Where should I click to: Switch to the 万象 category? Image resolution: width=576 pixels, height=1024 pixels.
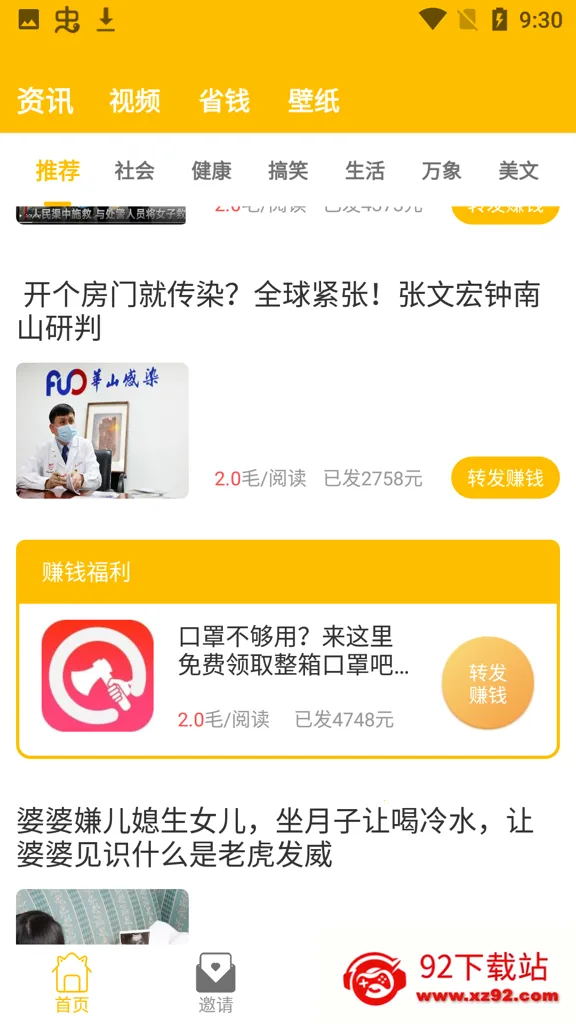tap(441, 171)
